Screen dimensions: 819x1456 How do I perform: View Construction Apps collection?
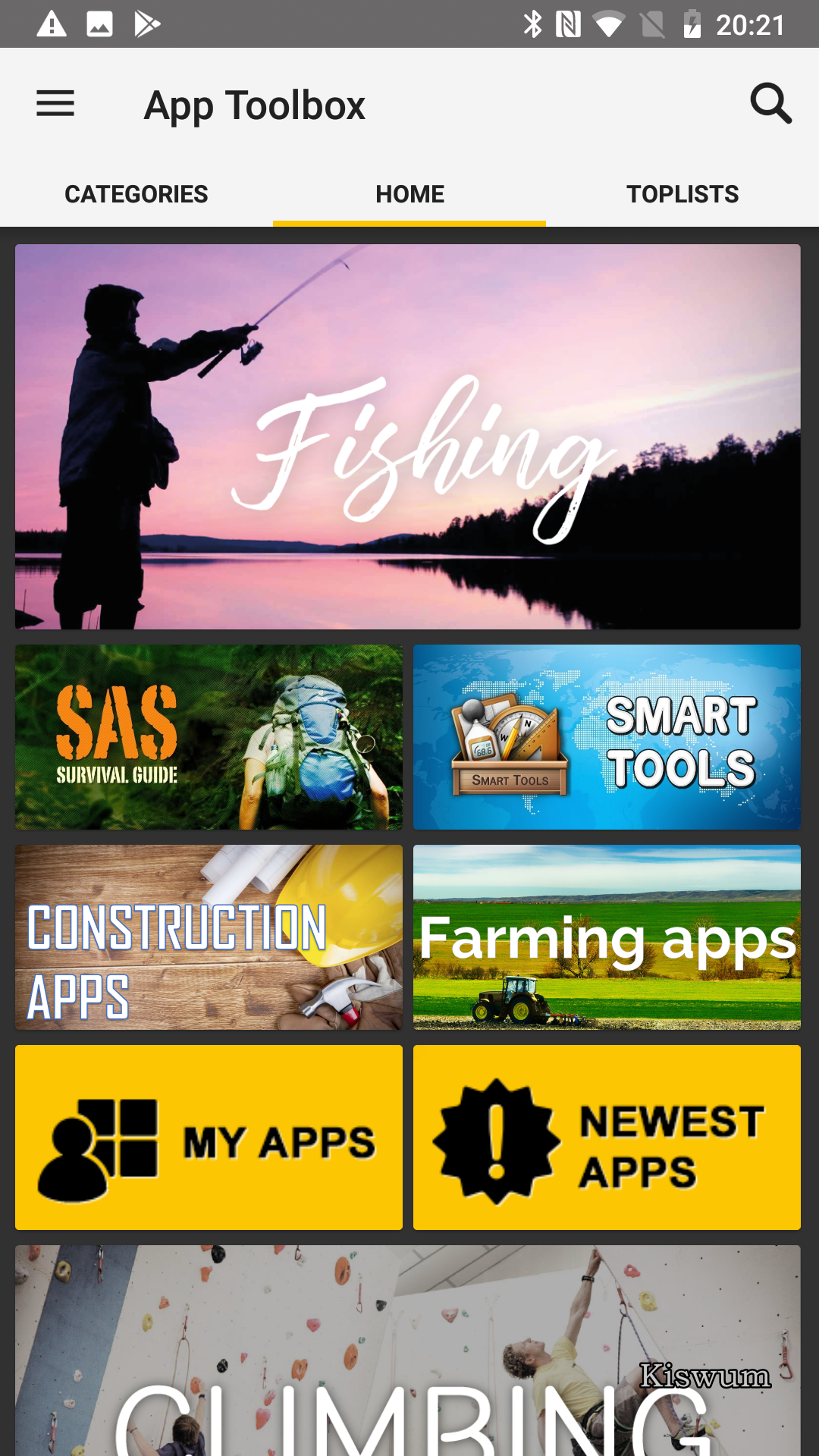pyautogui.click(x=209, y=937)
